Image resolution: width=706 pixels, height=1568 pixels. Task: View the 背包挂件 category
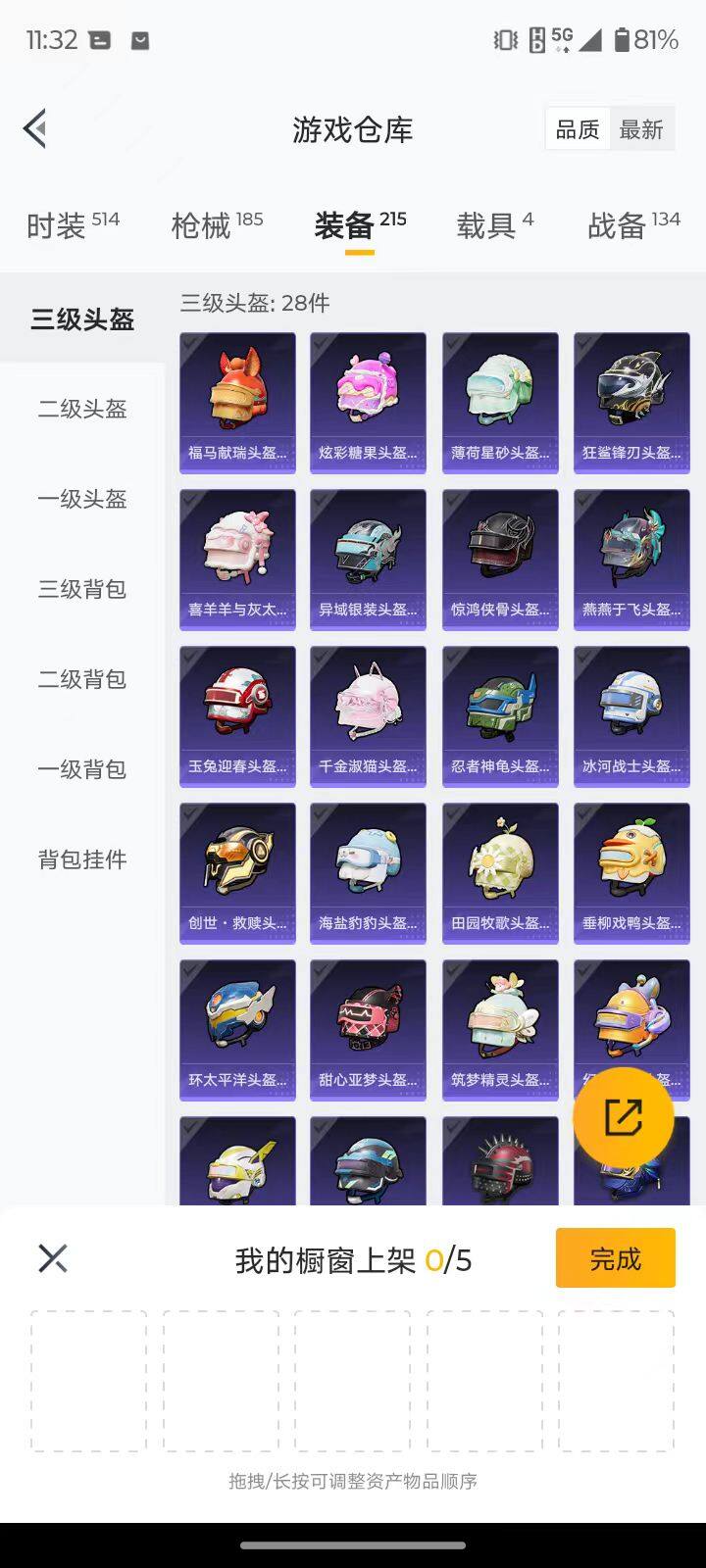82,859
